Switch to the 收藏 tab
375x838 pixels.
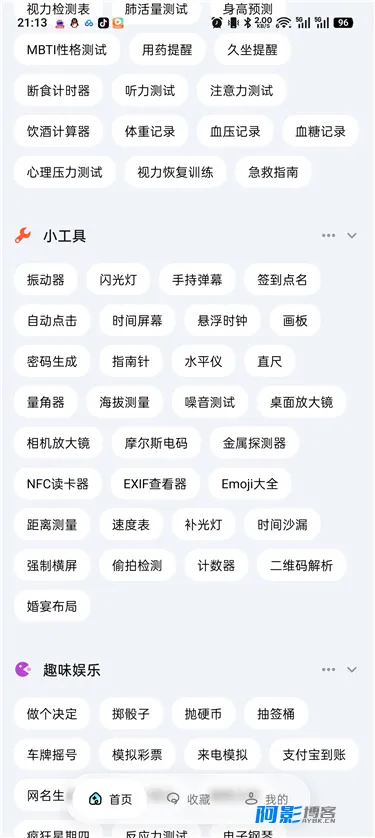pos(189,799)
